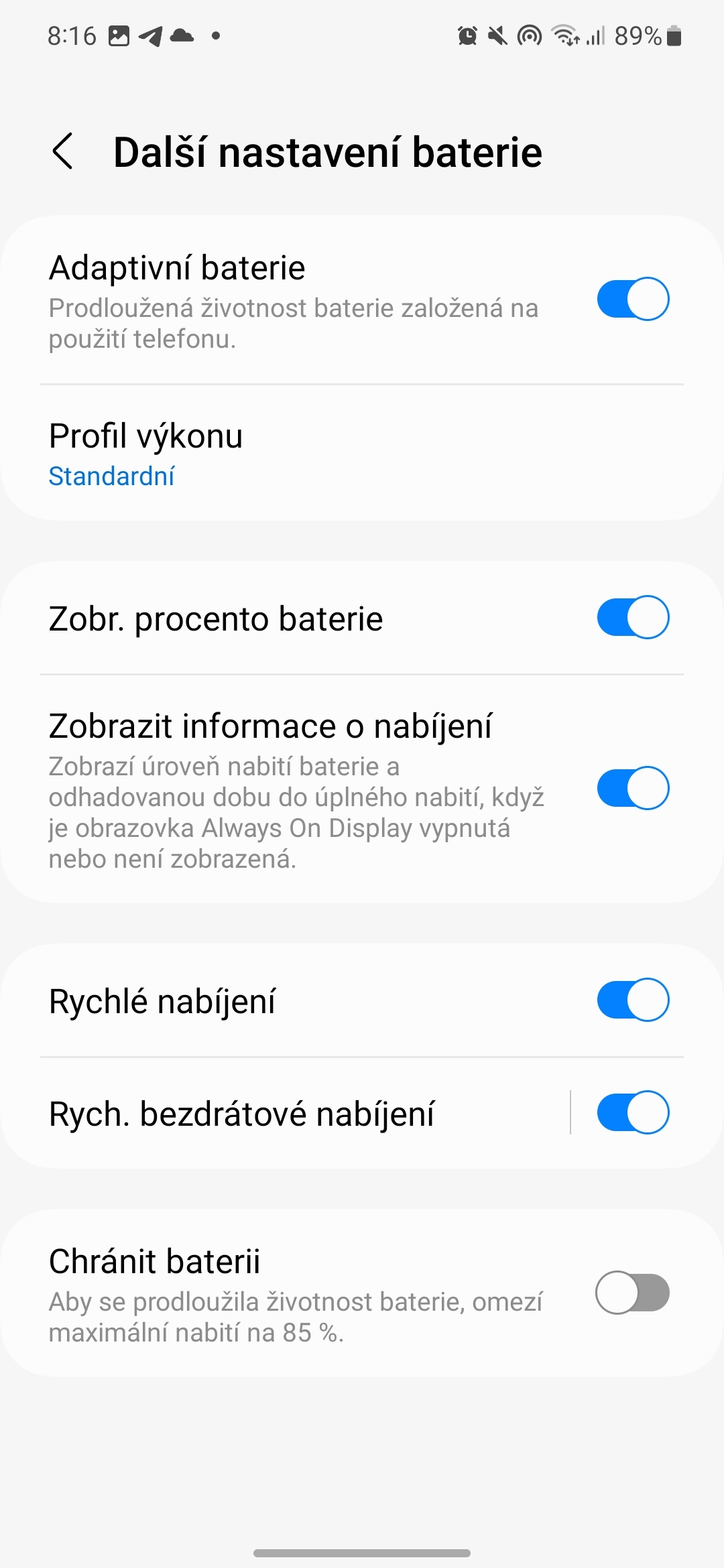Enable Chránit baterii switch
The height and width of the screenshot is (1568, 724).
633,1293
